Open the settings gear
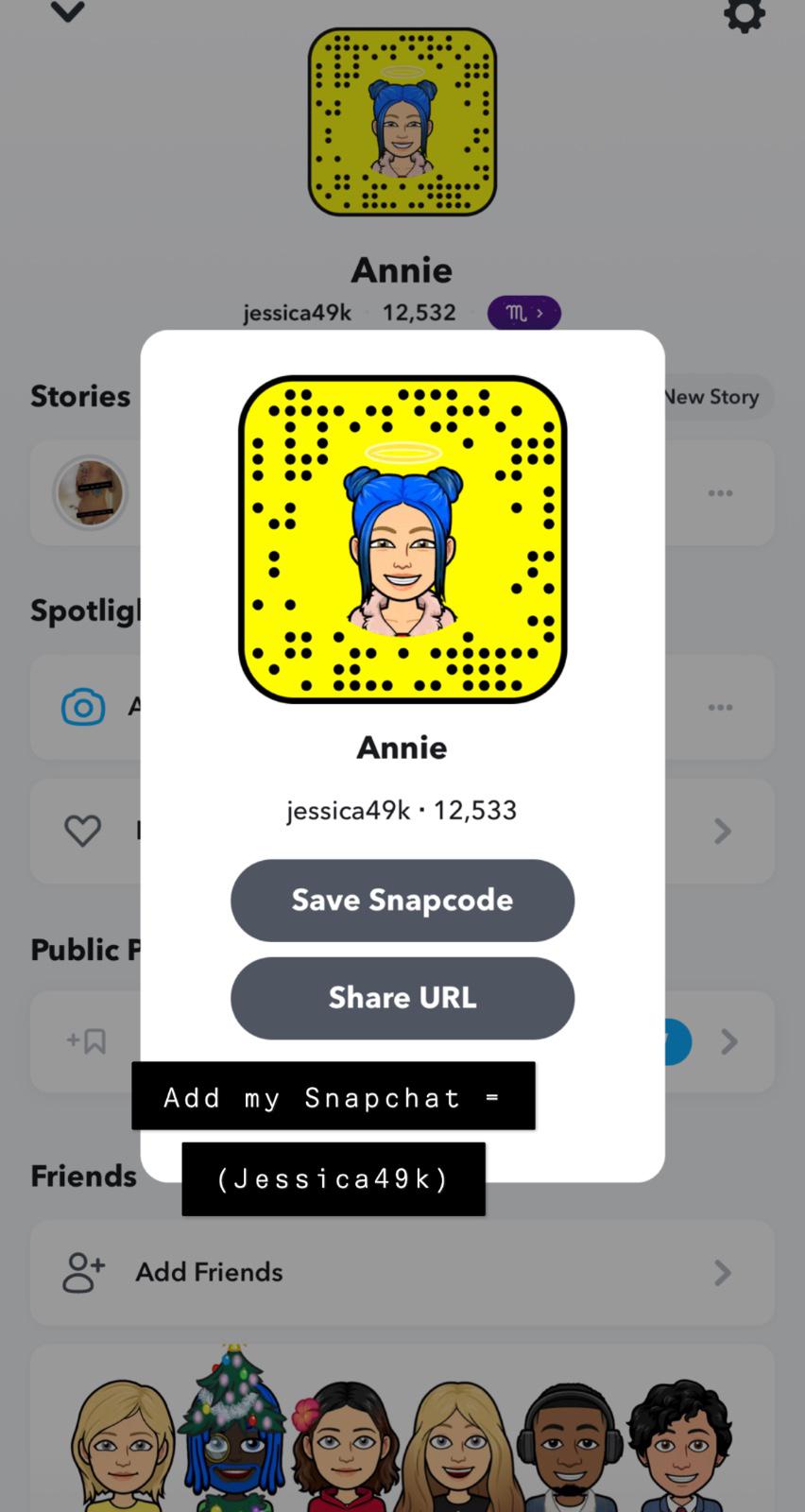Image resolution: width=805 pixels, height=1512 pixels. 744,15
